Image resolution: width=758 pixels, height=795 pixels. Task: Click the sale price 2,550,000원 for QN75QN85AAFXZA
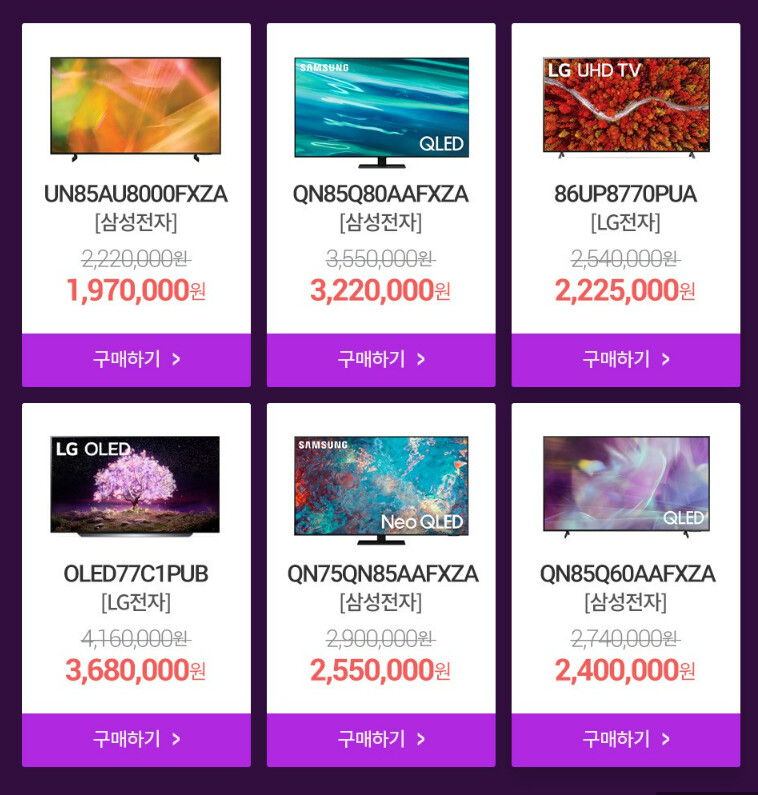tap(381, 668)
